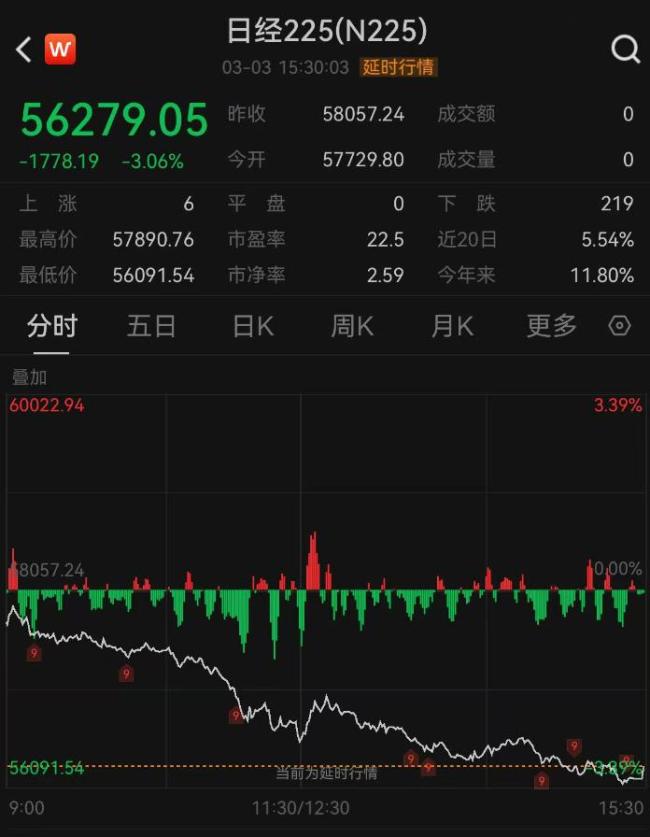
Task: Select the 月K monthly chart tab
Action: pos(452,326)
